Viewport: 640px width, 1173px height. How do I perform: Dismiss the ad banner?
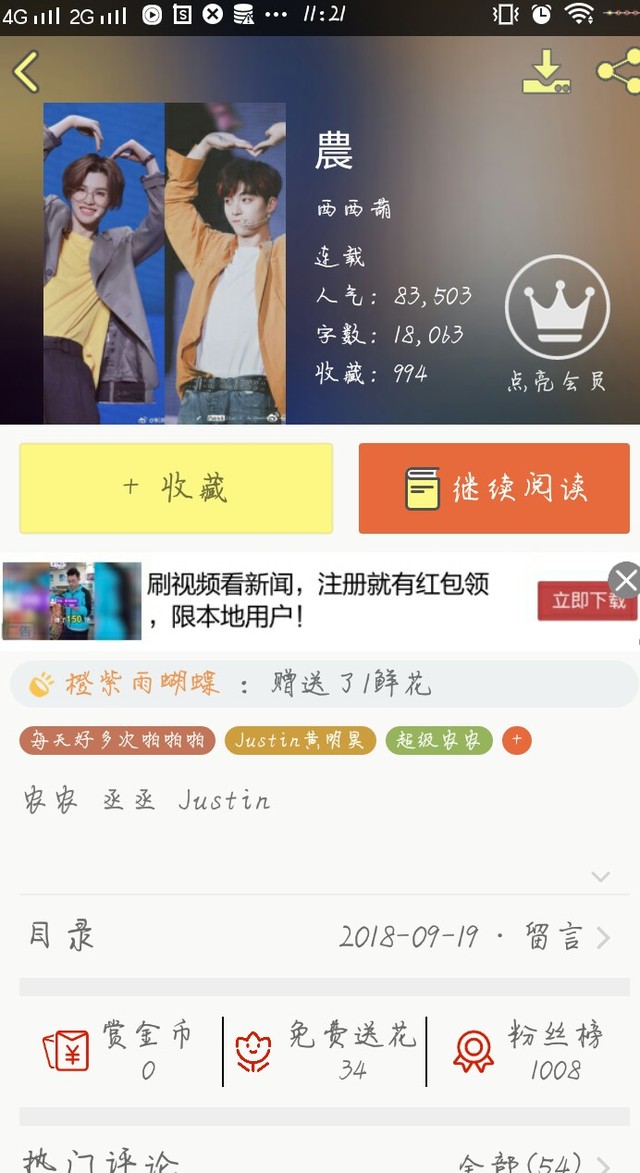tap(625, 580)
